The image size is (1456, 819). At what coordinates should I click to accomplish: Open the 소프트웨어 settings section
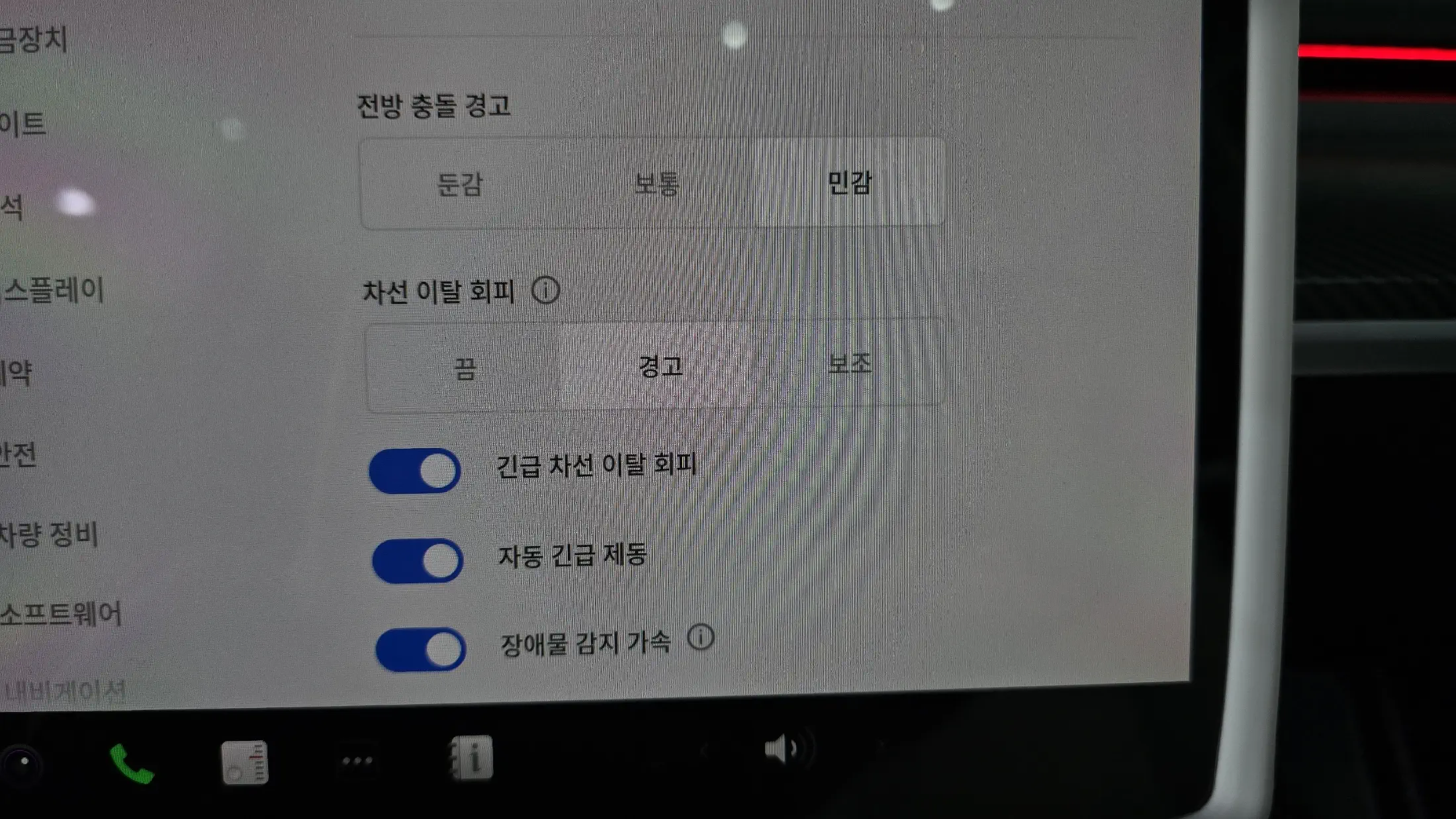point(61,614)
